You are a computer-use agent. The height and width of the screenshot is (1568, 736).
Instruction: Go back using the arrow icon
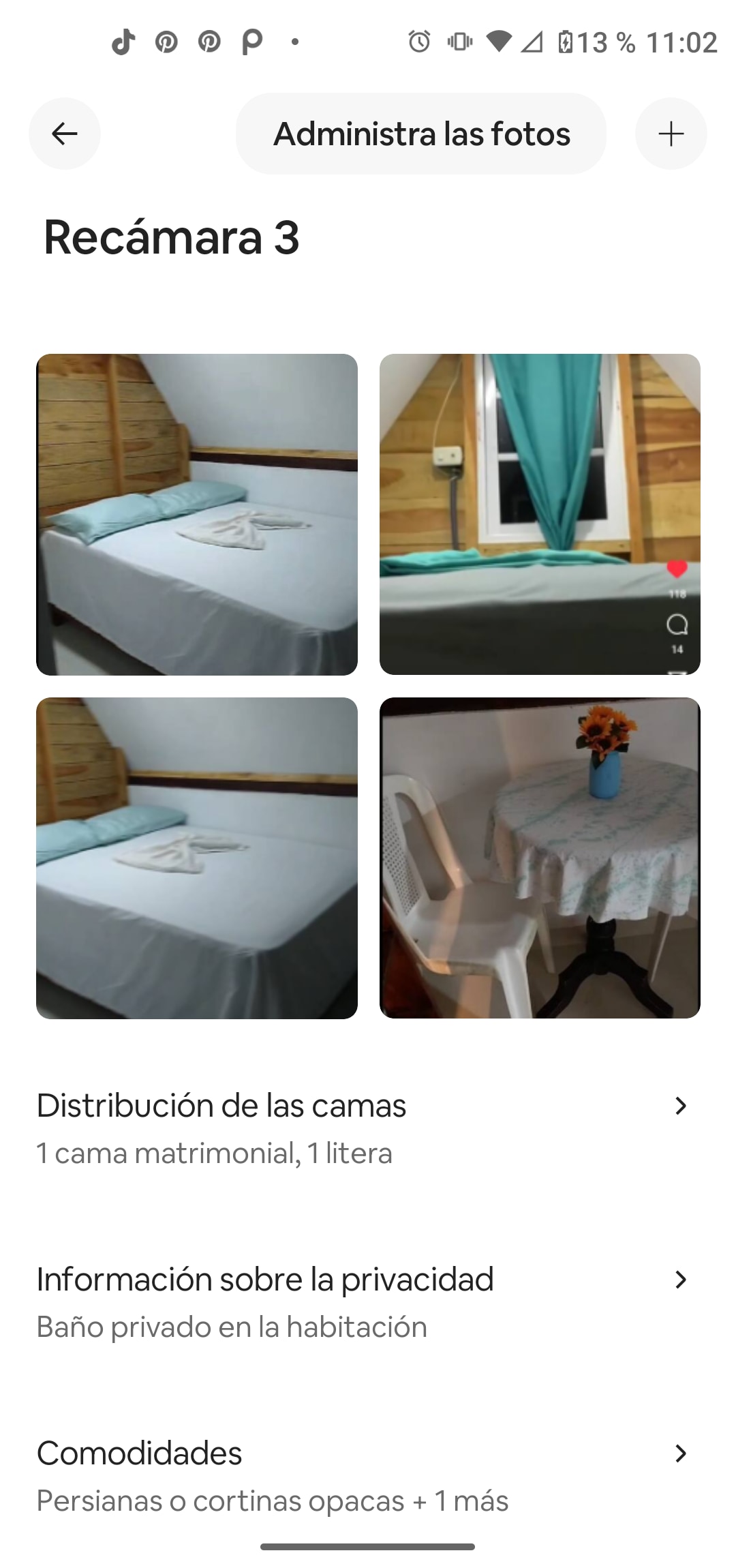click(x=65, y=134)
